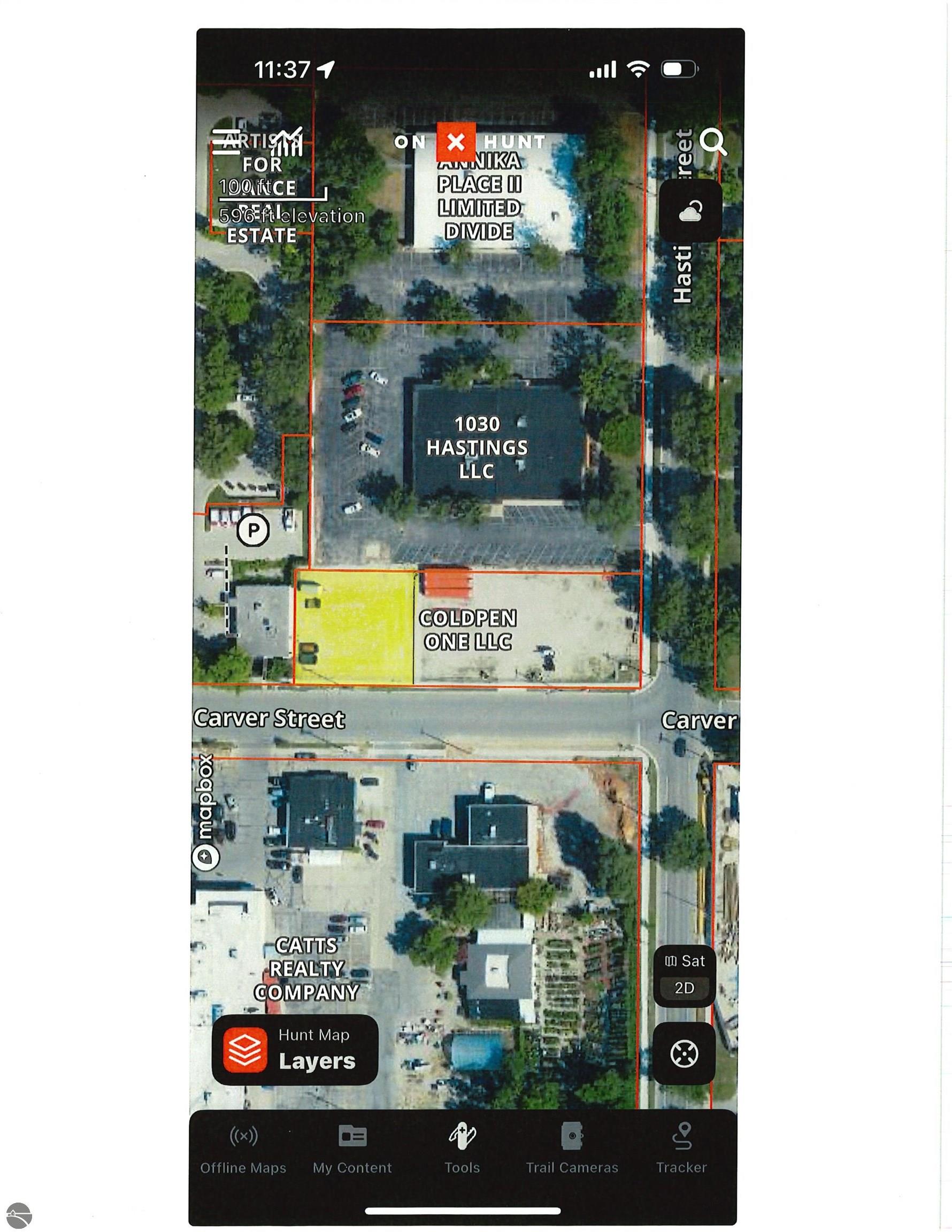Viewport: 952px width, 1232px height.
Task: Open the search magnifier
Action: coord(713,142)
